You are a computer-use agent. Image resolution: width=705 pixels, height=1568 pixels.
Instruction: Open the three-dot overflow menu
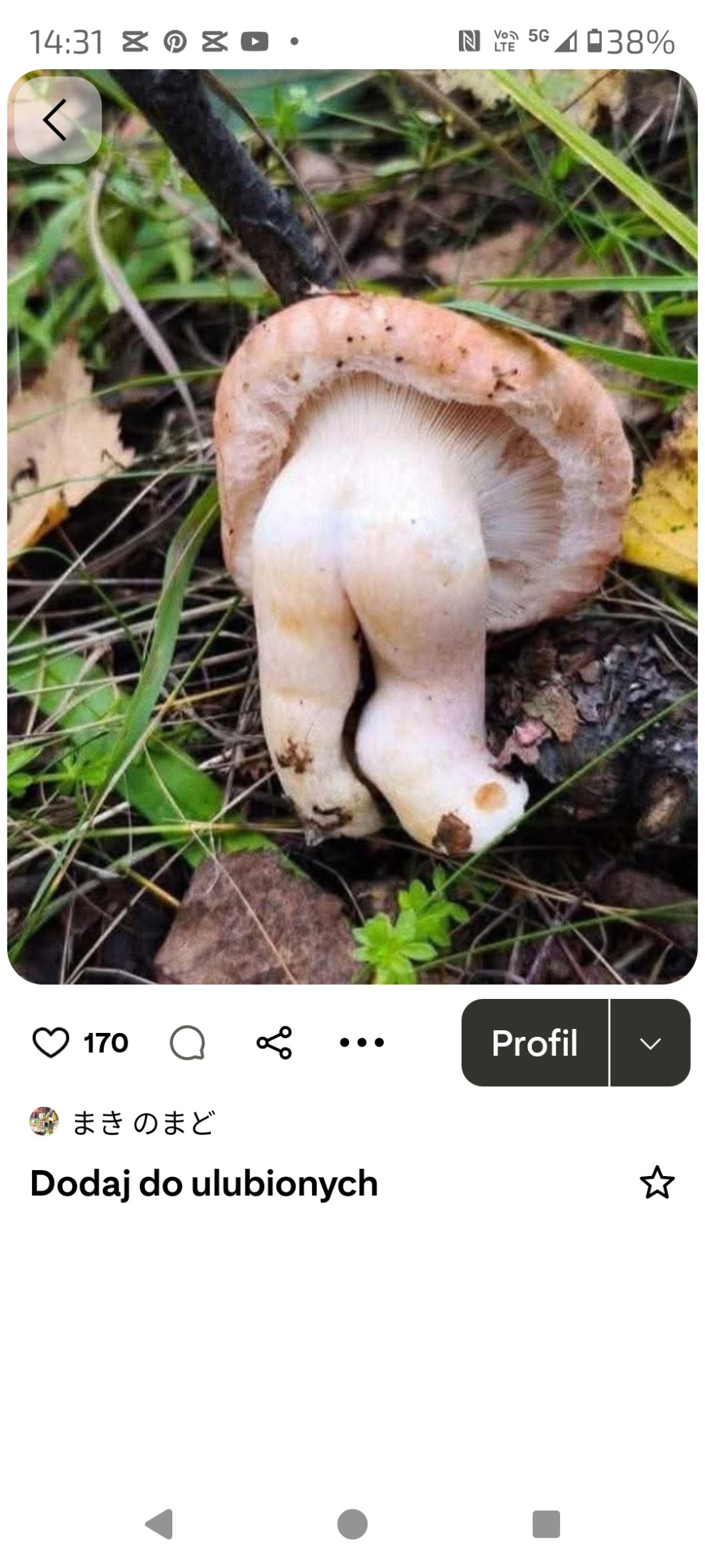(362, 1042)
